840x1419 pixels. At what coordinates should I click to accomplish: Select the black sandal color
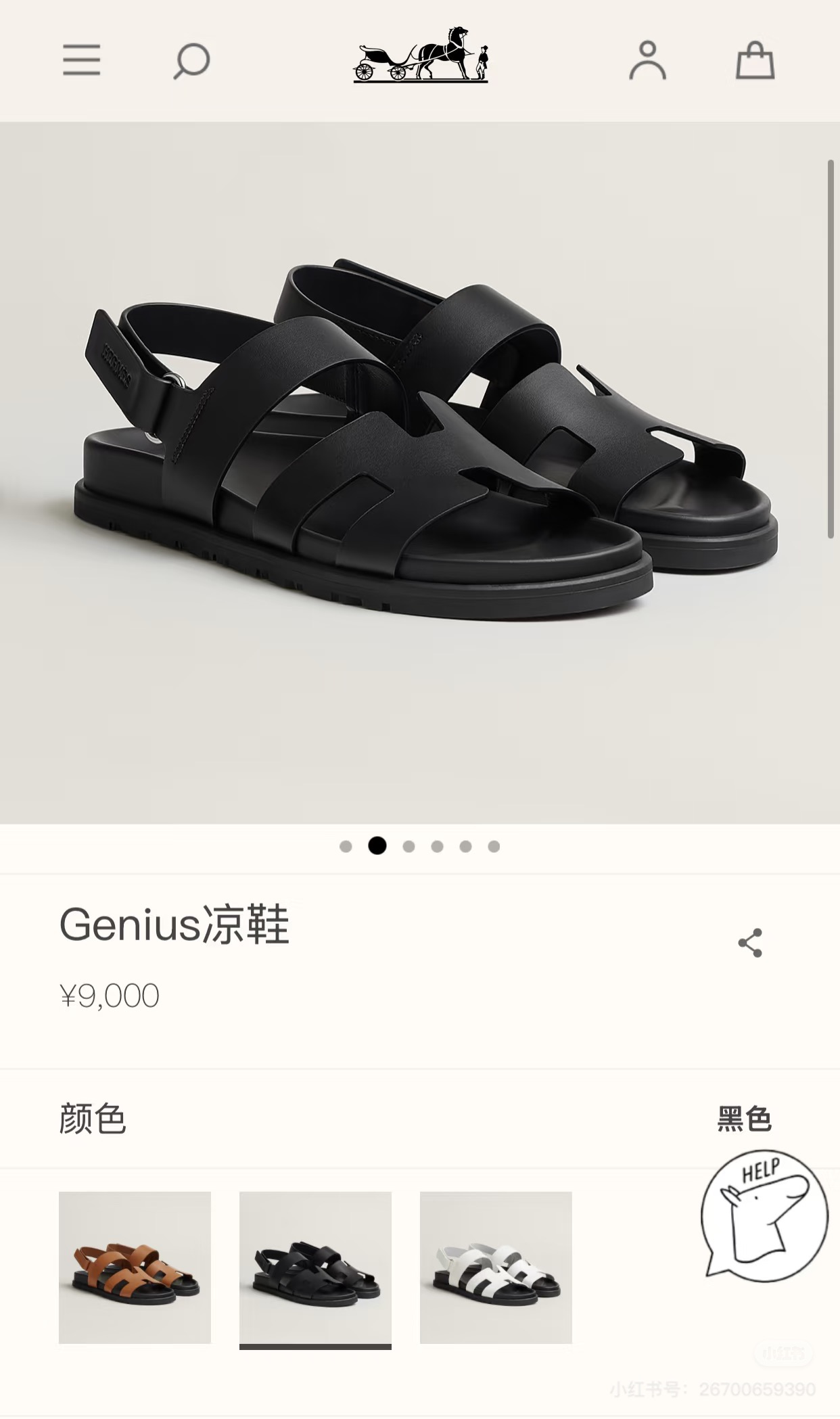(x=315, y=1267)
